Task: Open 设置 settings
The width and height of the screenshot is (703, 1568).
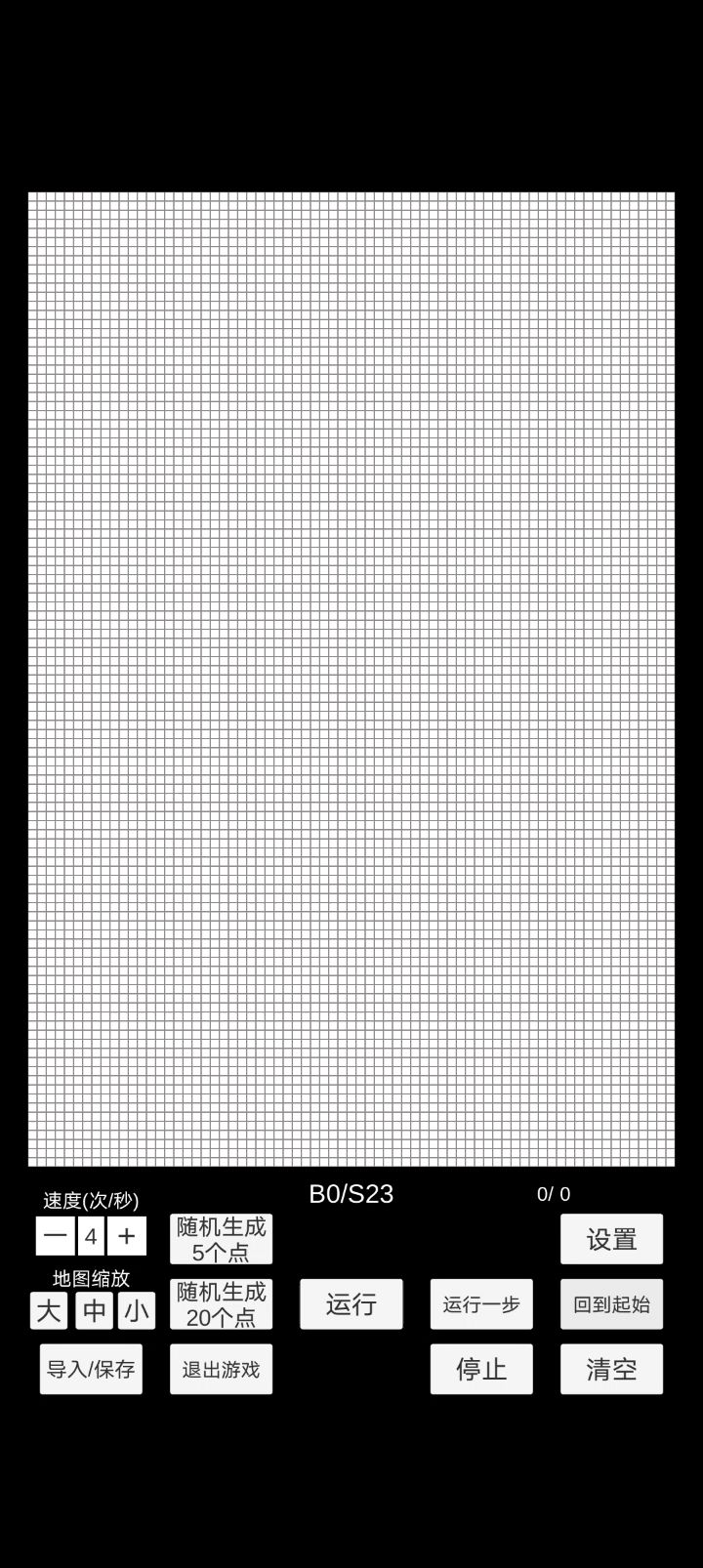Action: [x=611, y=1239]
